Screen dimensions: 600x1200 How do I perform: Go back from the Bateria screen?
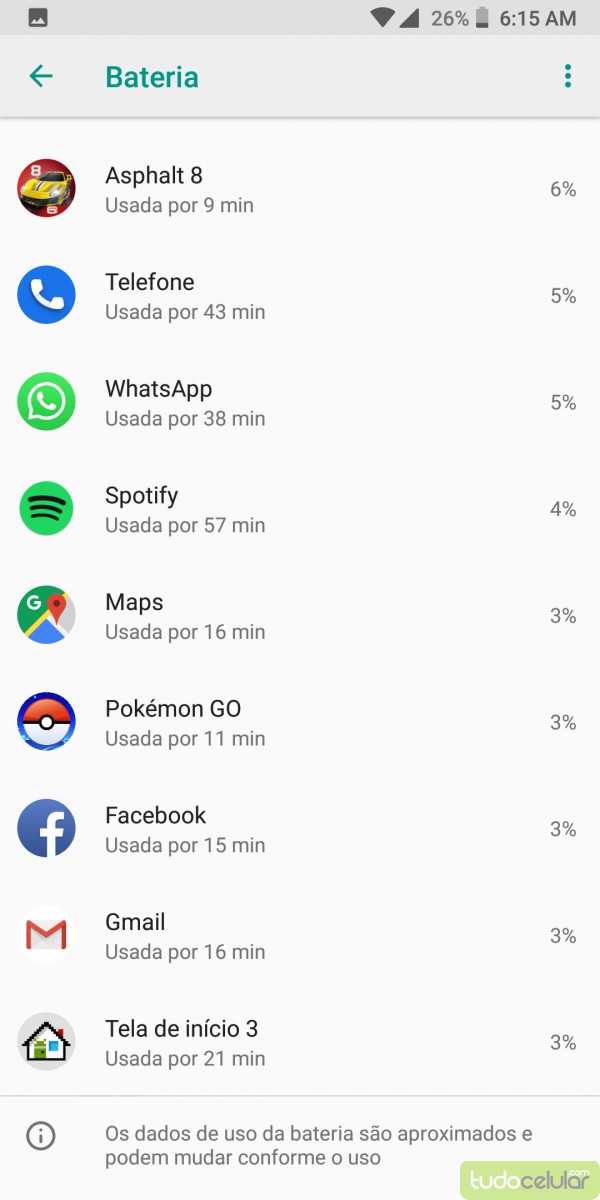pyautogui.click(x=41, y=76)
